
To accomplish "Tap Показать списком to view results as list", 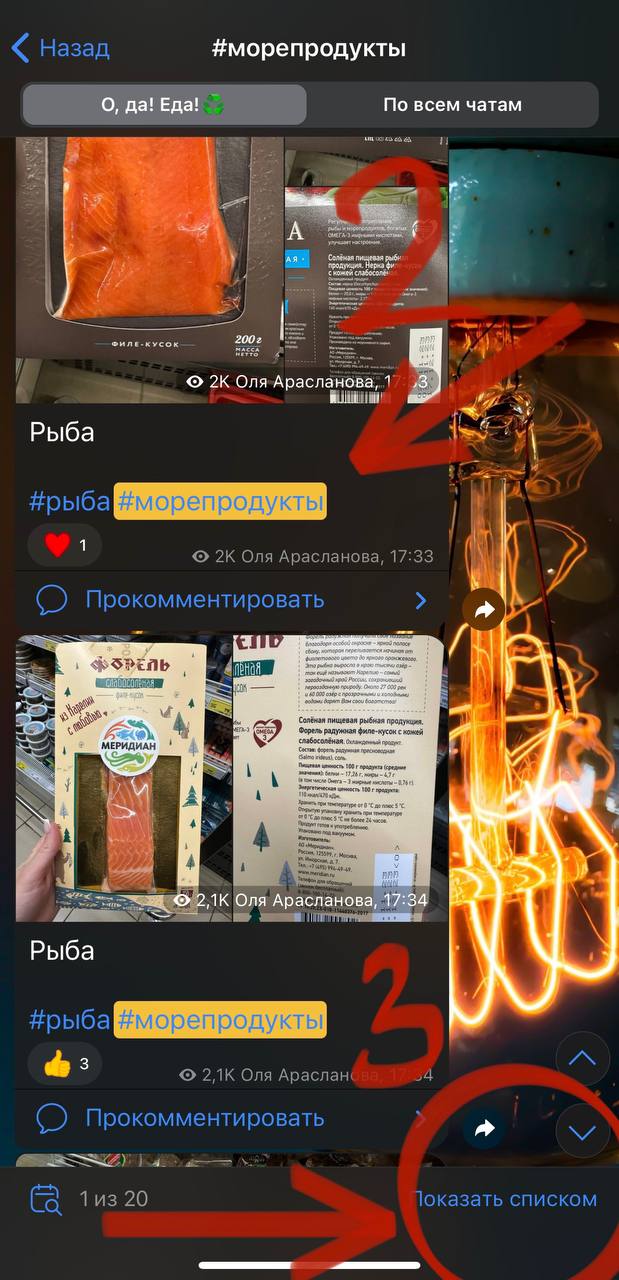I will [x=505, y=1199].
